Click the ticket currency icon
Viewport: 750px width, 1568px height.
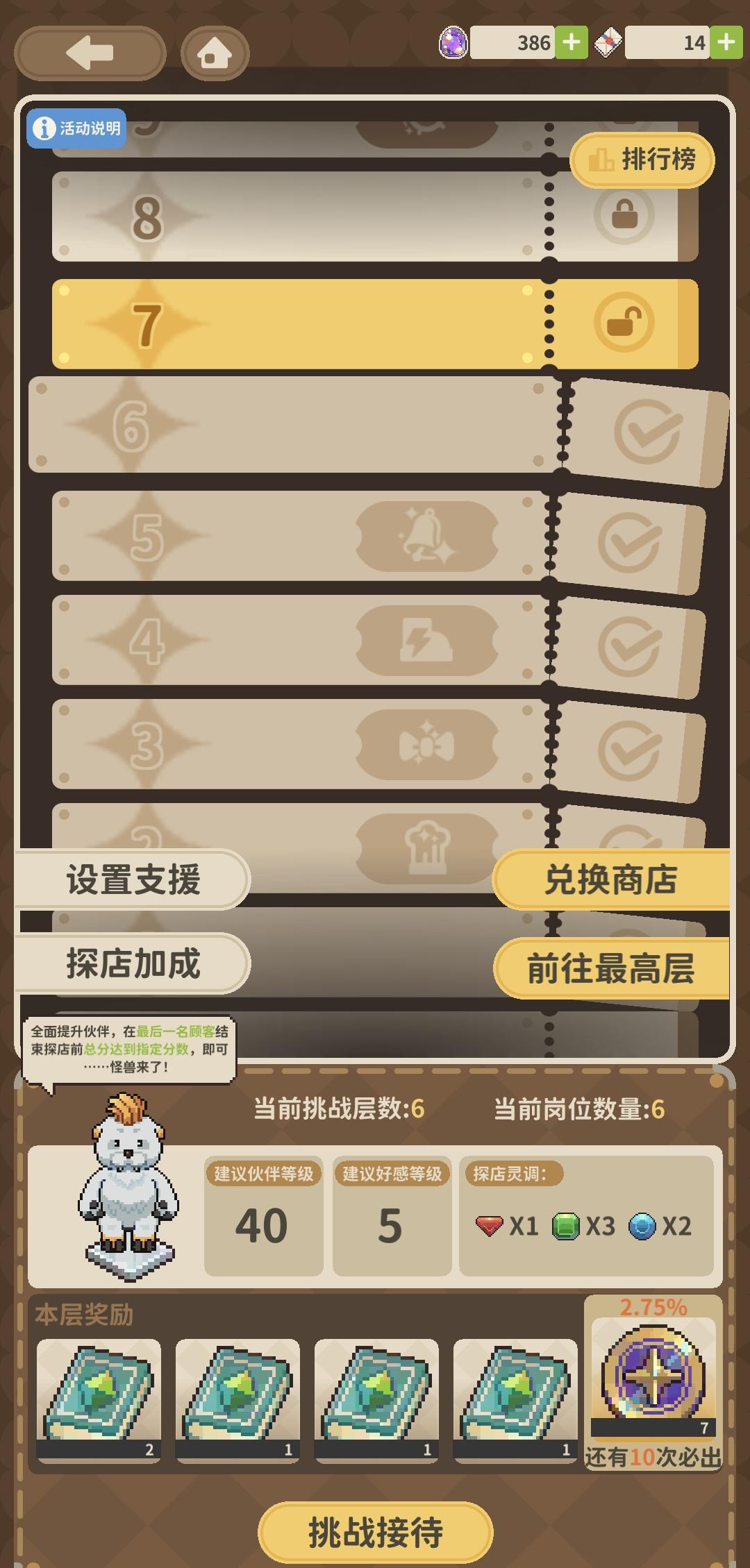click(608, 44)
